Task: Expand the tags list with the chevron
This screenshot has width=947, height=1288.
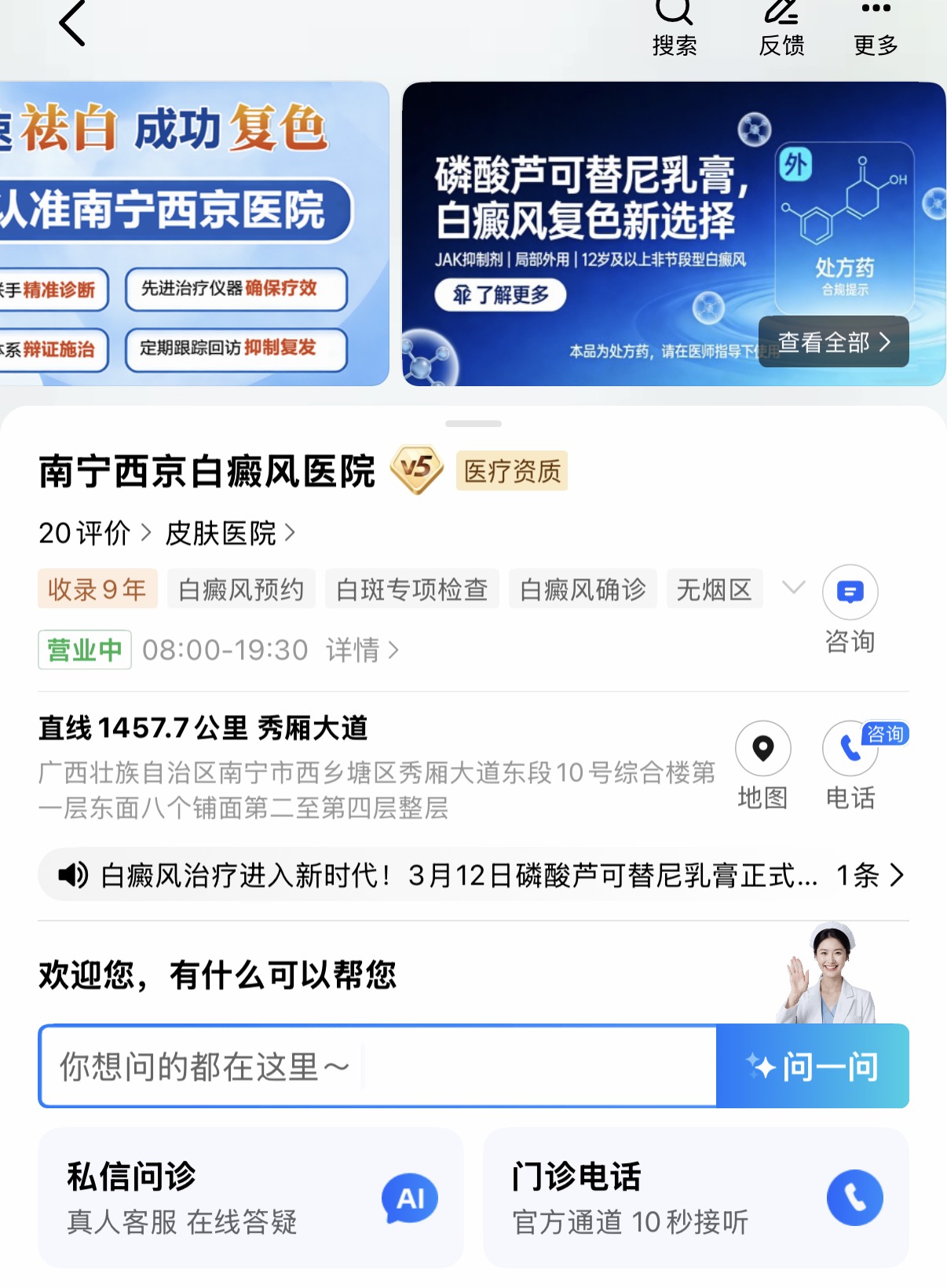Action: click(x=794, y=588)
